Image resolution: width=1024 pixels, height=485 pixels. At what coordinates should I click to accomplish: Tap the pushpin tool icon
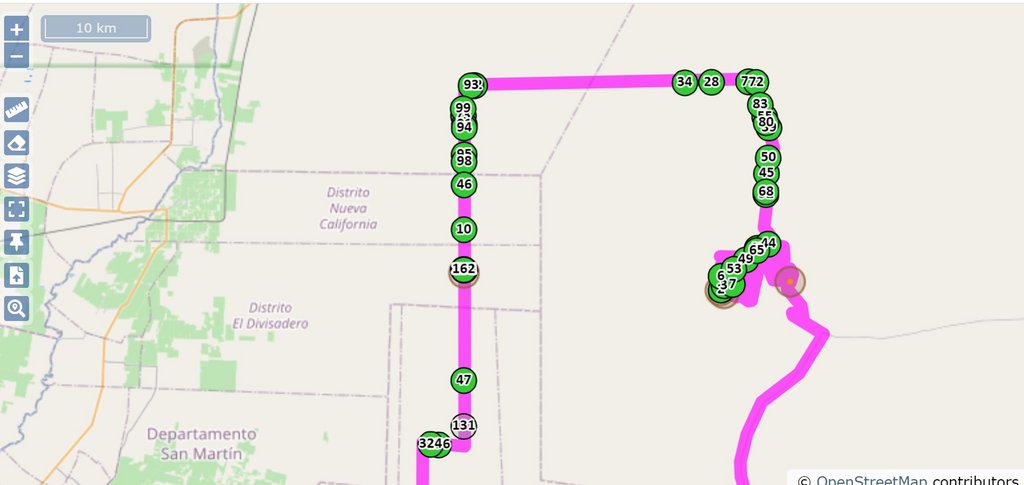pos(16,242)
